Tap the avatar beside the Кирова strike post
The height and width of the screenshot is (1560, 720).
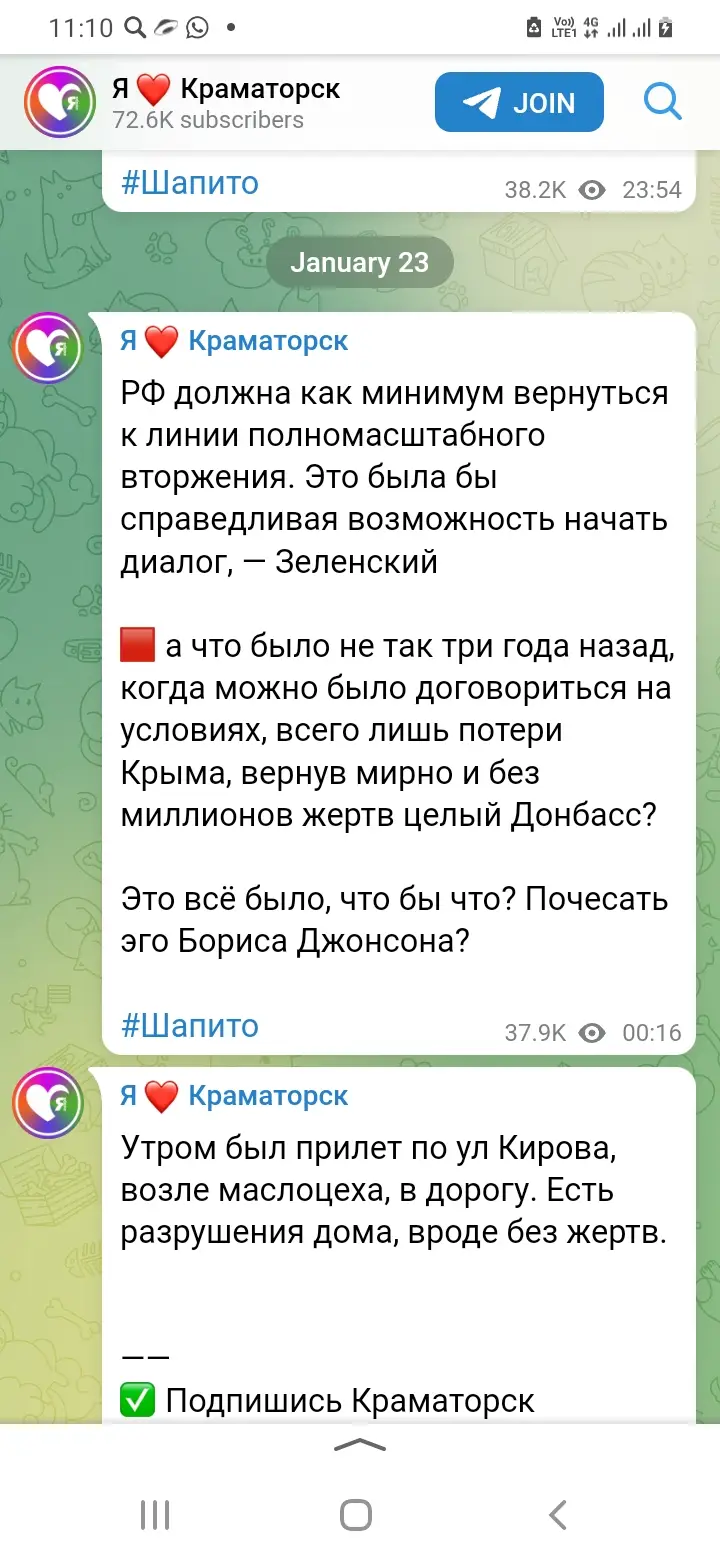click(47, 1103)
